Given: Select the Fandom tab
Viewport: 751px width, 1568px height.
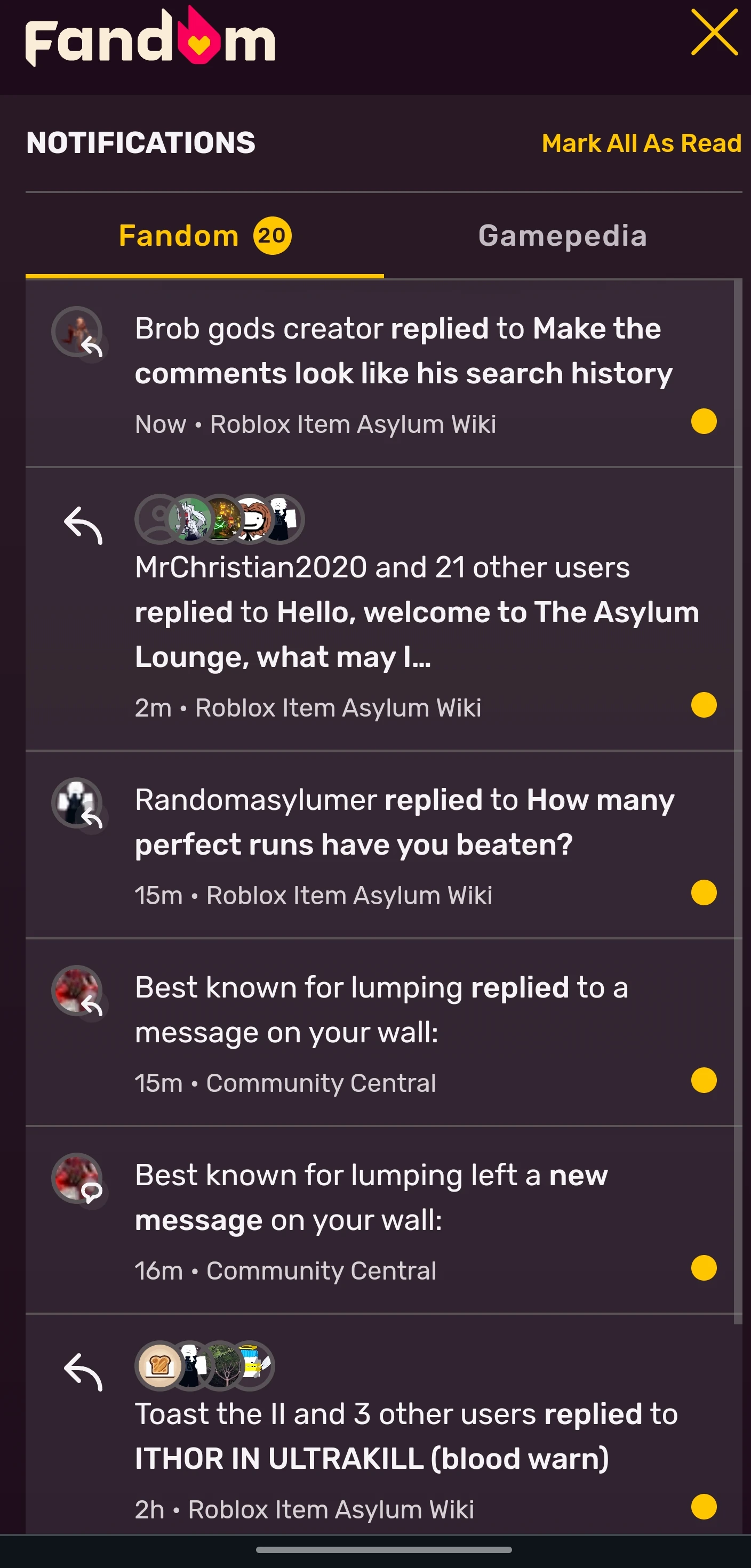Looking at the screenshot, I should [205, 236].
